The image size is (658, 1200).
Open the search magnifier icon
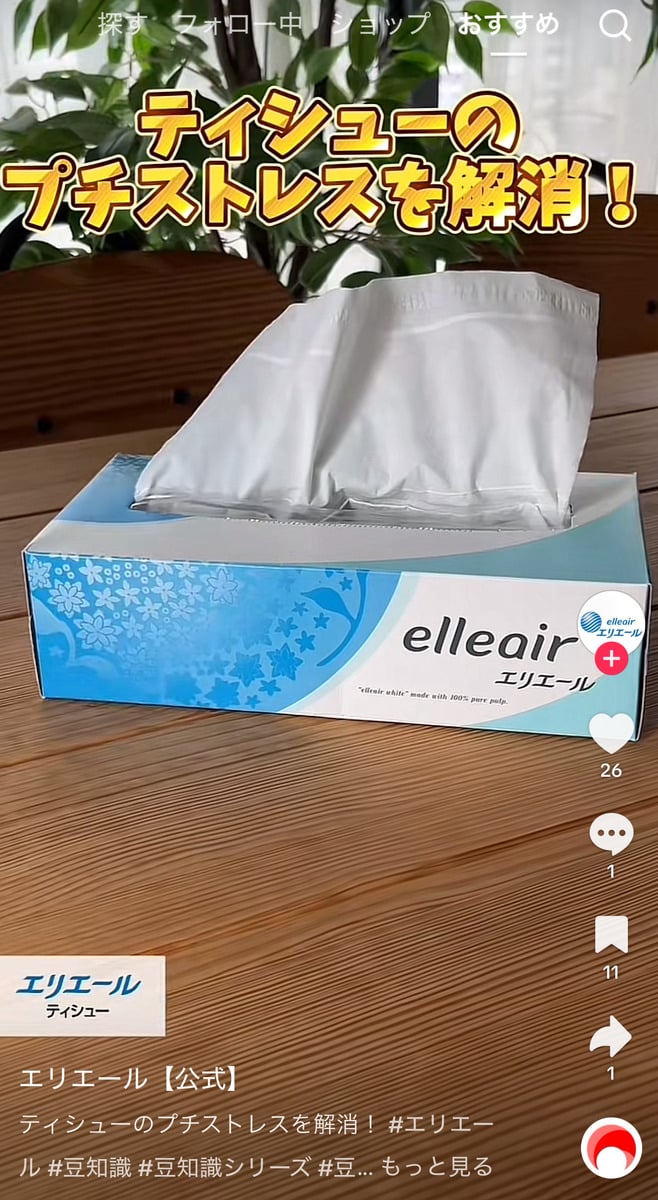click(x=615, y=26)
